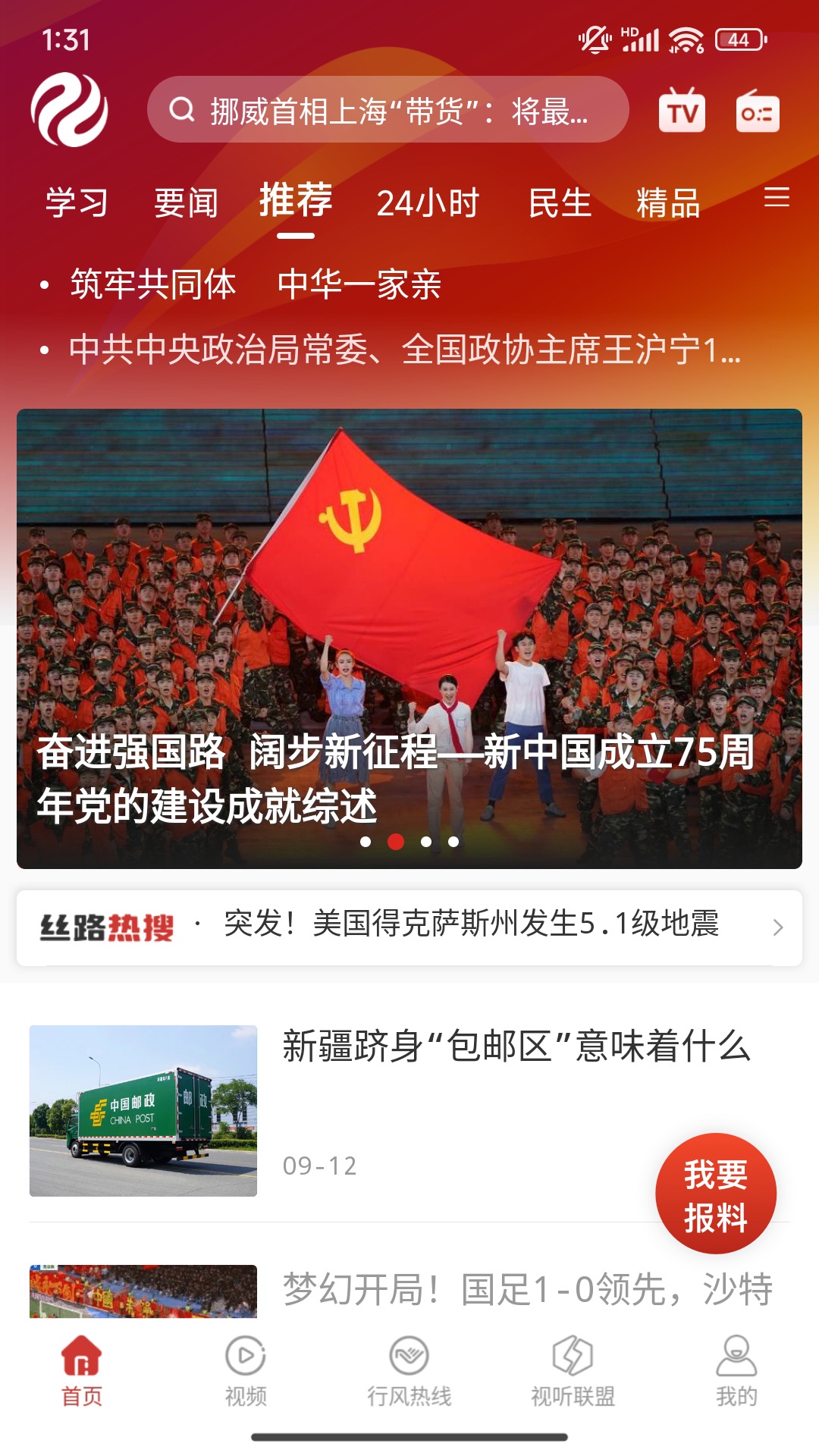Screen dimensions: 819x1456
Task: Open the TV live icon
Action: [682, 112]
